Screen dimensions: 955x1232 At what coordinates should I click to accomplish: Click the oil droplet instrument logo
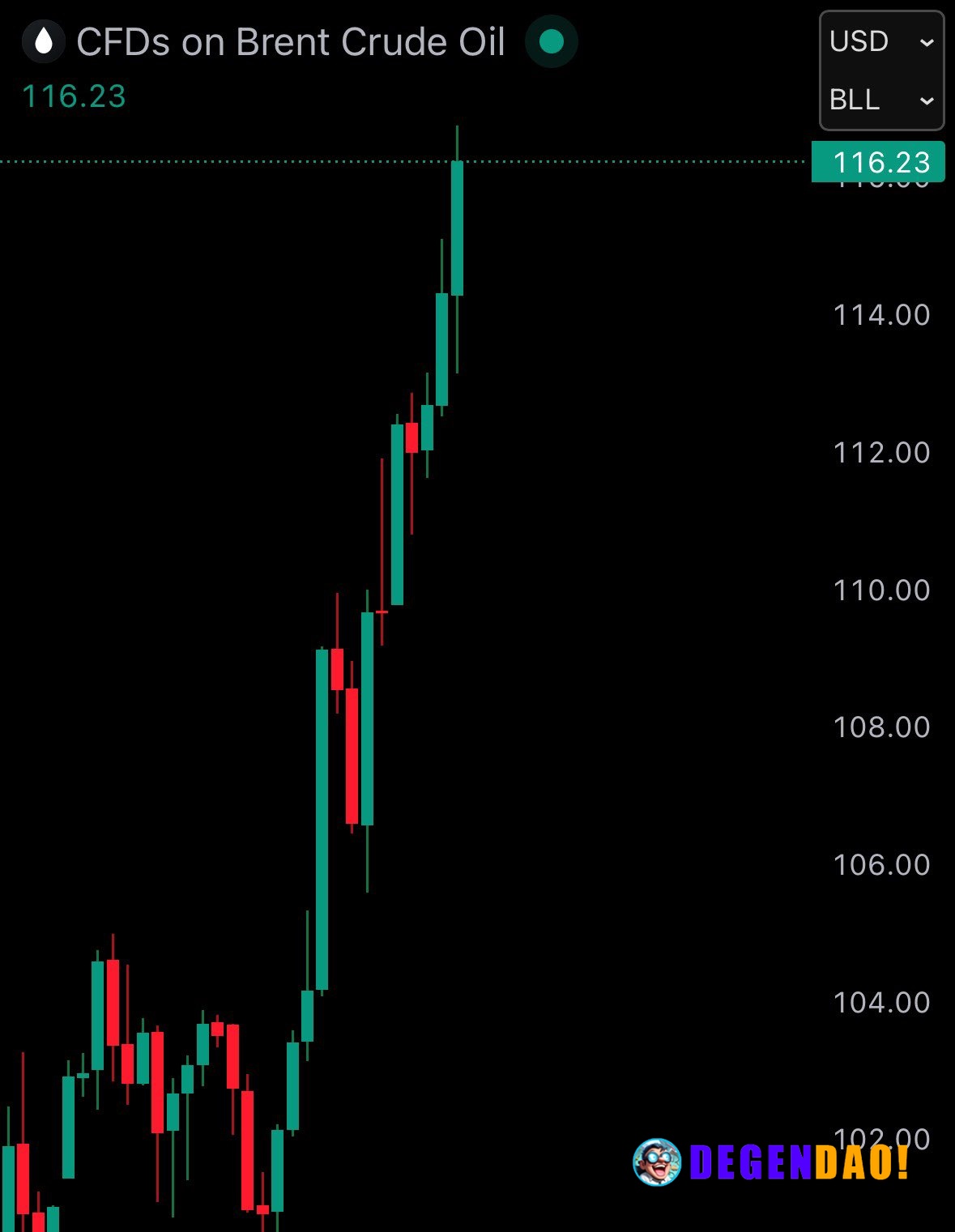[44, 40]
